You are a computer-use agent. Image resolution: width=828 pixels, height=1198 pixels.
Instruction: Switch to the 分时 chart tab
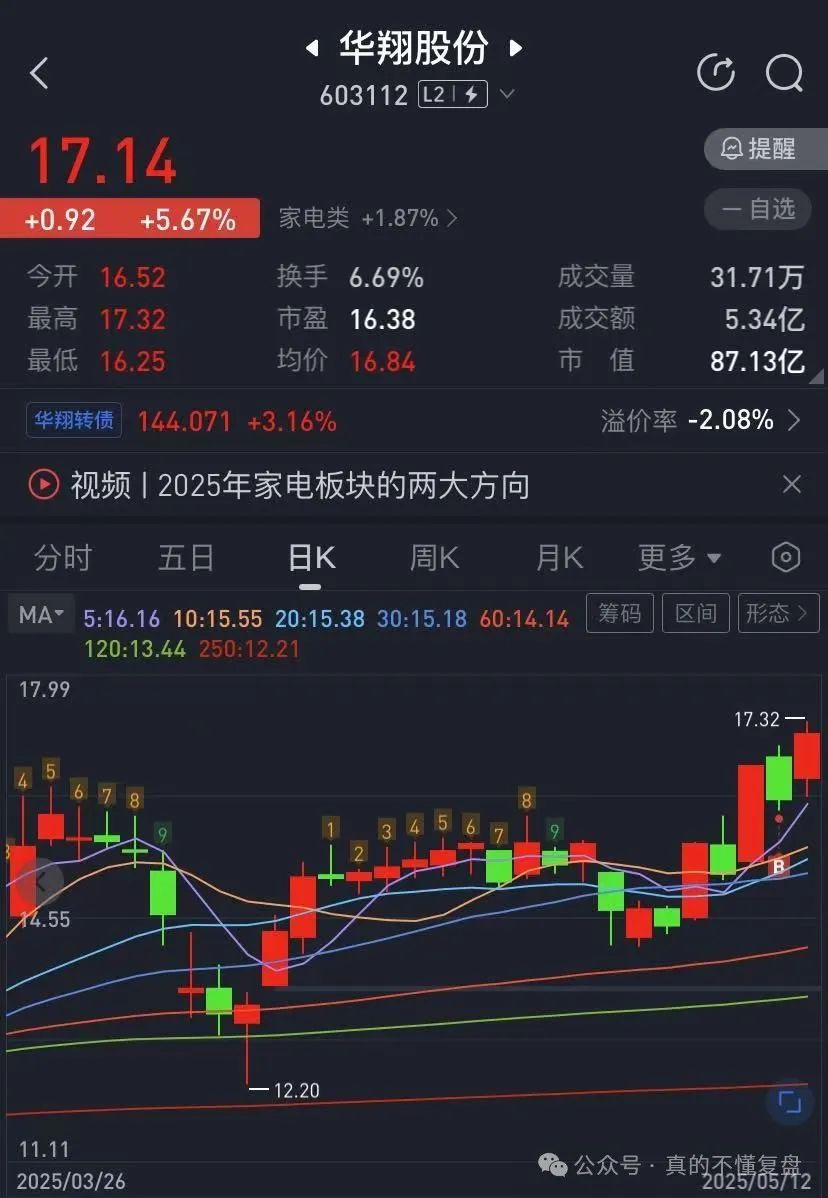(63, 558)
